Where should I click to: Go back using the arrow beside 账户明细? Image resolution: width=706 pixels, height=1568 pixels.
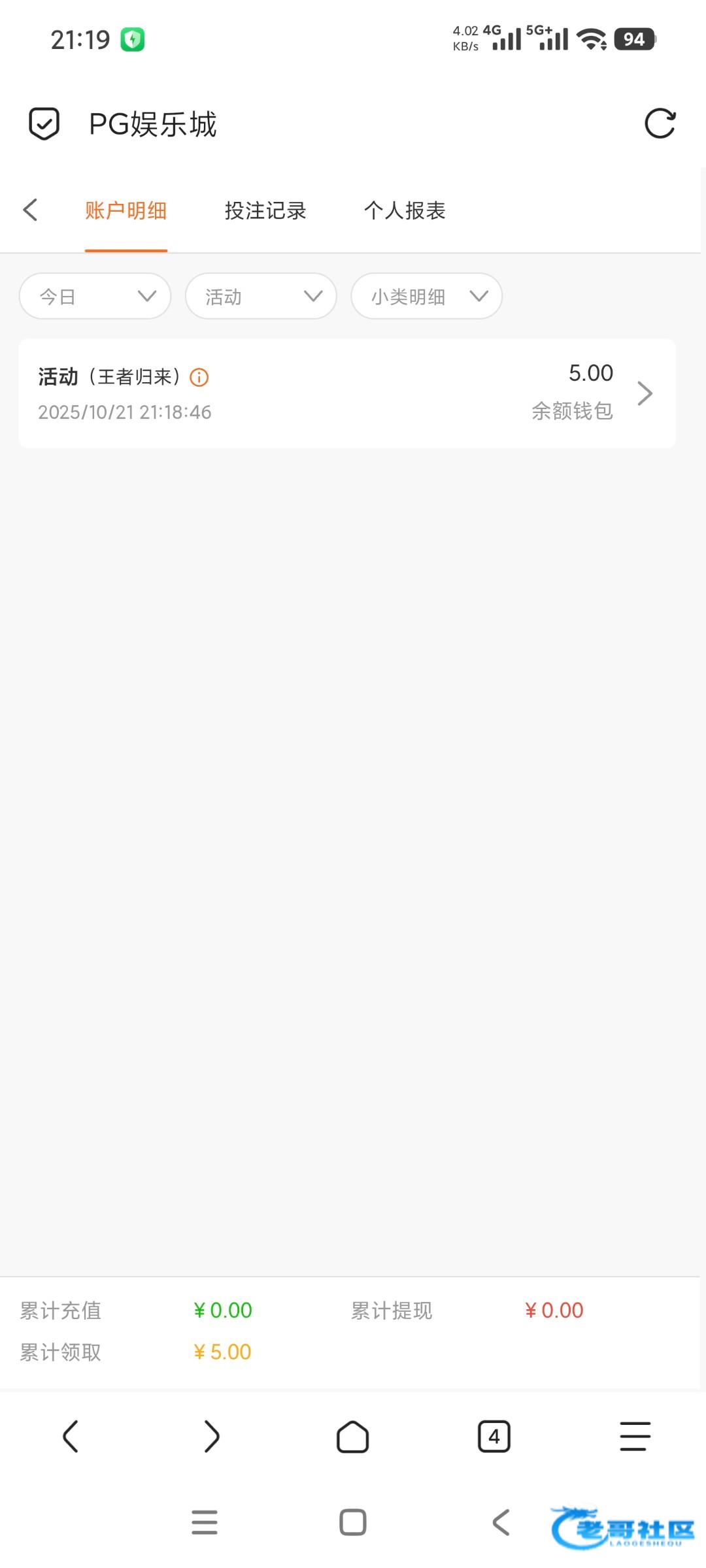(30, 210)
